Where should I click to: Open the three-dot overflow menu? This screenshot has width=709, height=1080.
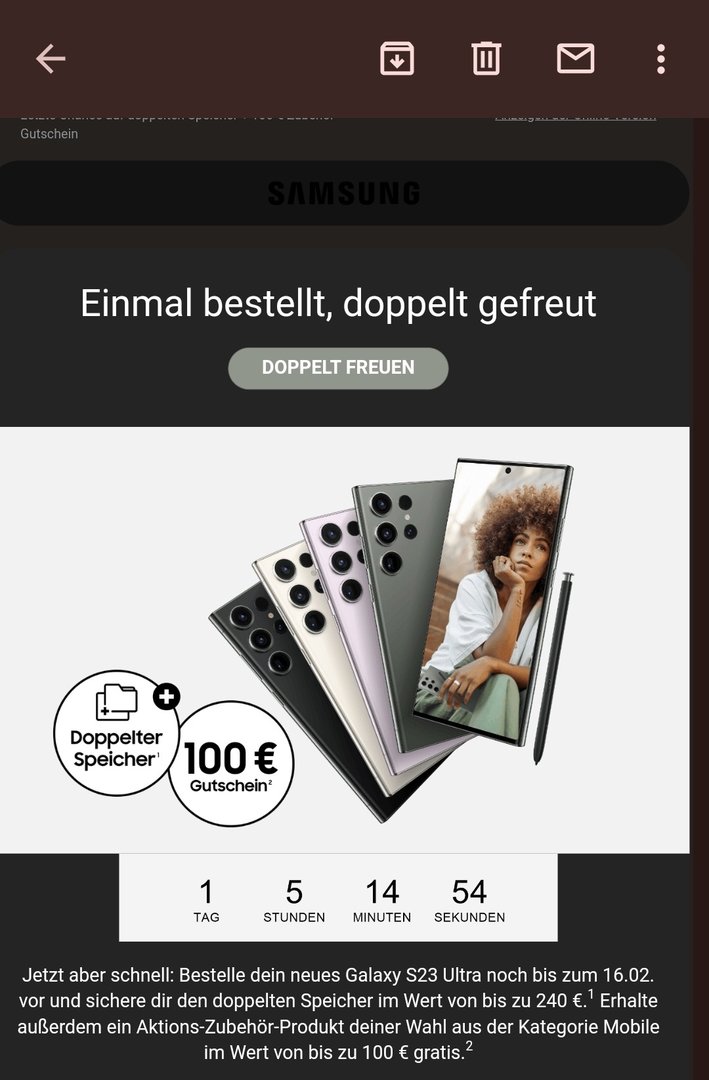point(660,59)
